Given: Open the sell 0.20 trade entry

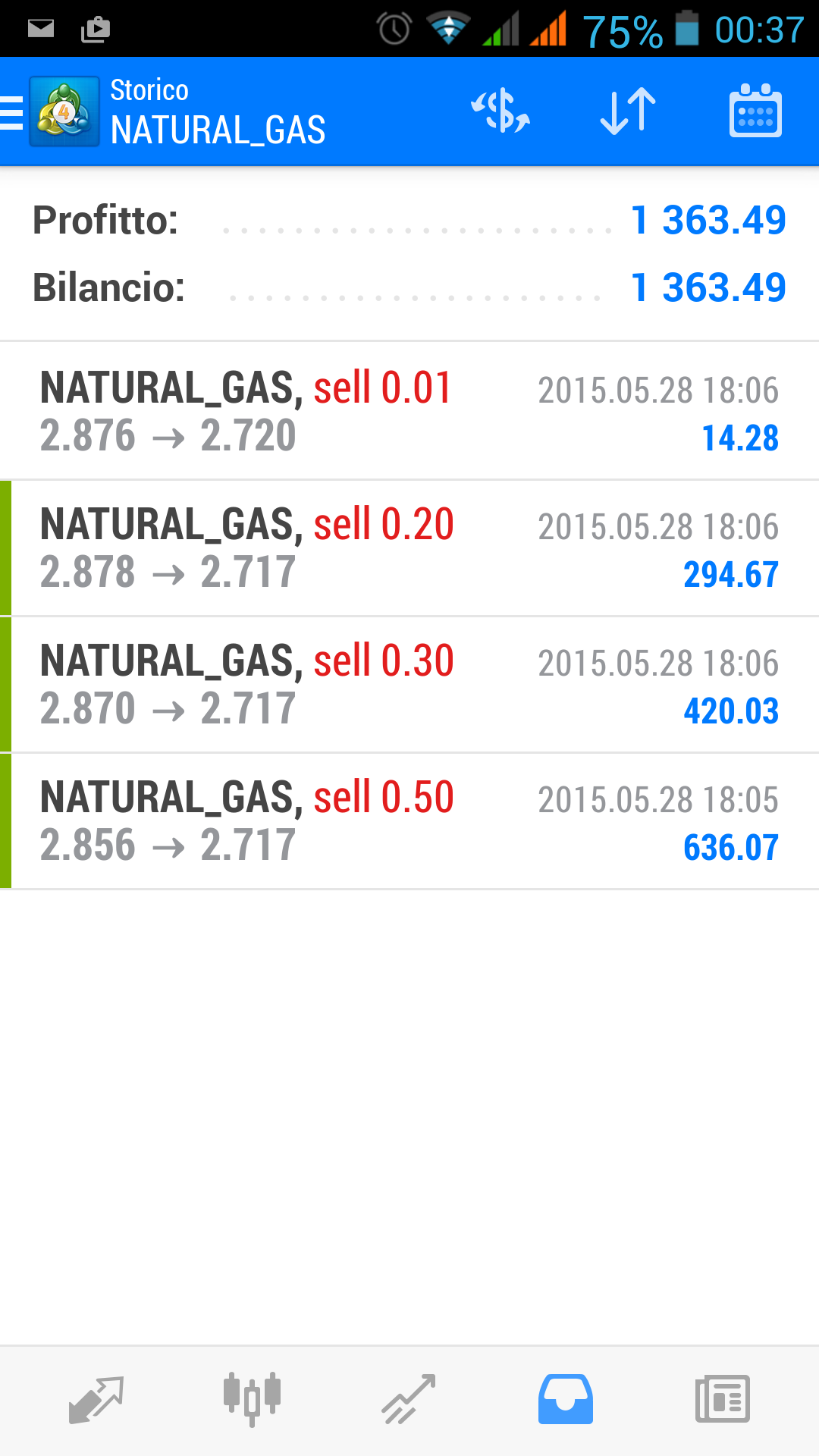Looking at the screenshot, I should (x=409, y=548).
